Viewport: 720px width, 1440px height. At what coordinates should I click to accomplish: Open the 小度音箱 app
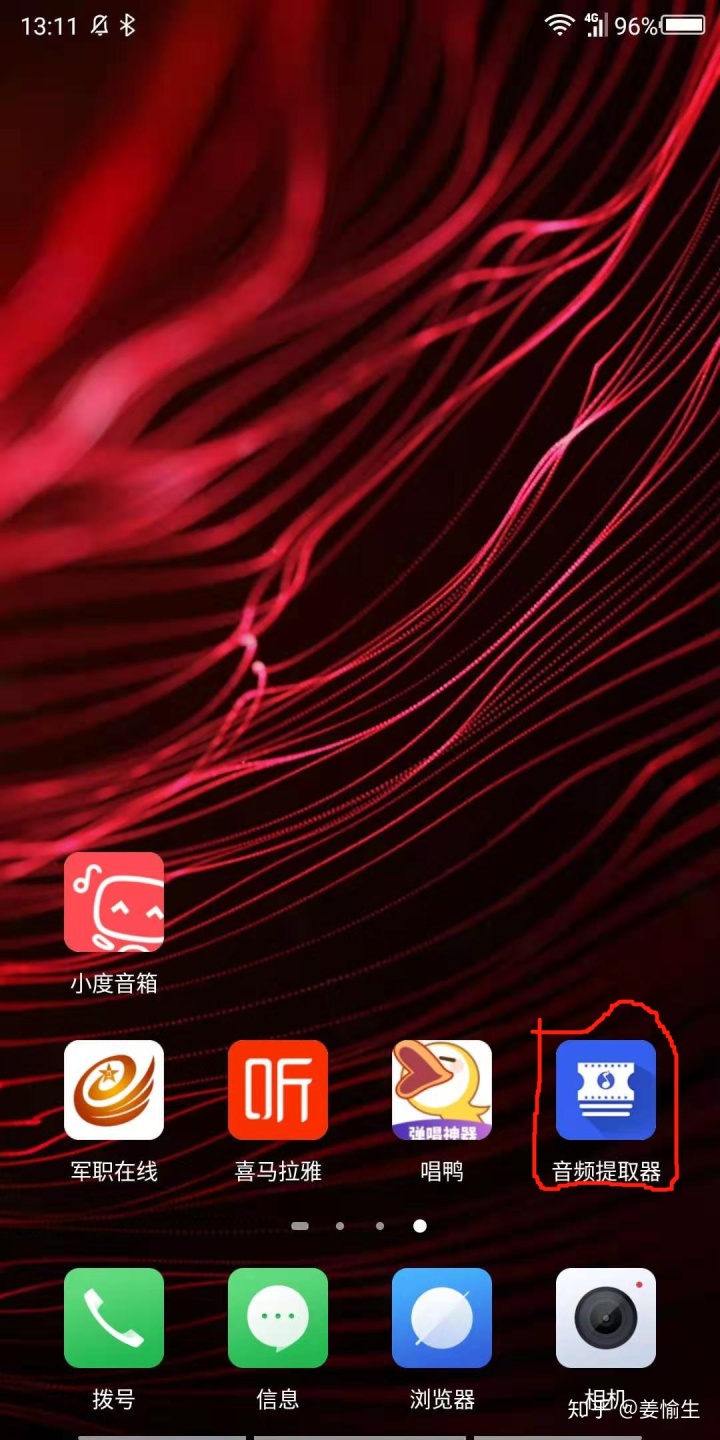pyautogui.click(x=114, y=902)
